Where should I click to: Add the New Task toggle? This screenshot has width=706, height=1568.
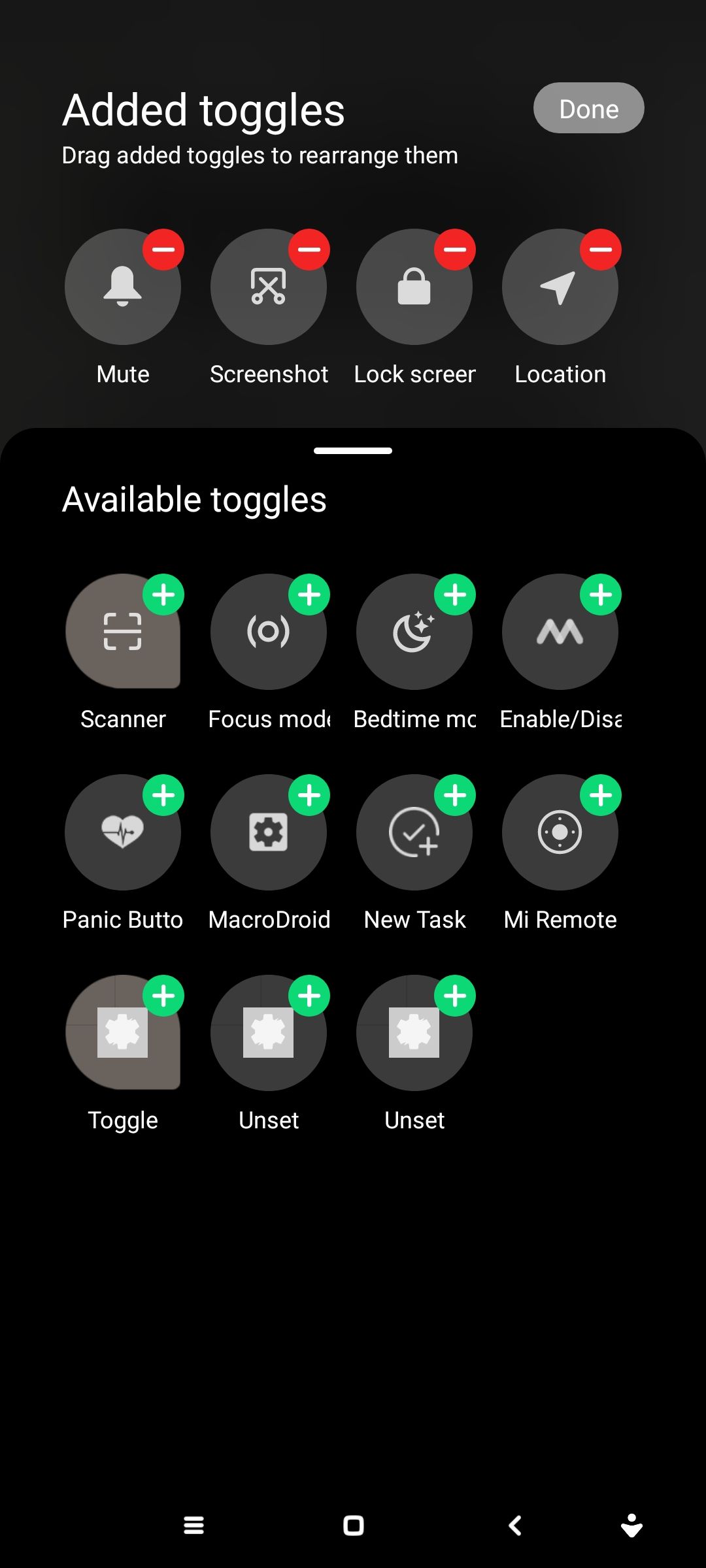coord(455,795)
